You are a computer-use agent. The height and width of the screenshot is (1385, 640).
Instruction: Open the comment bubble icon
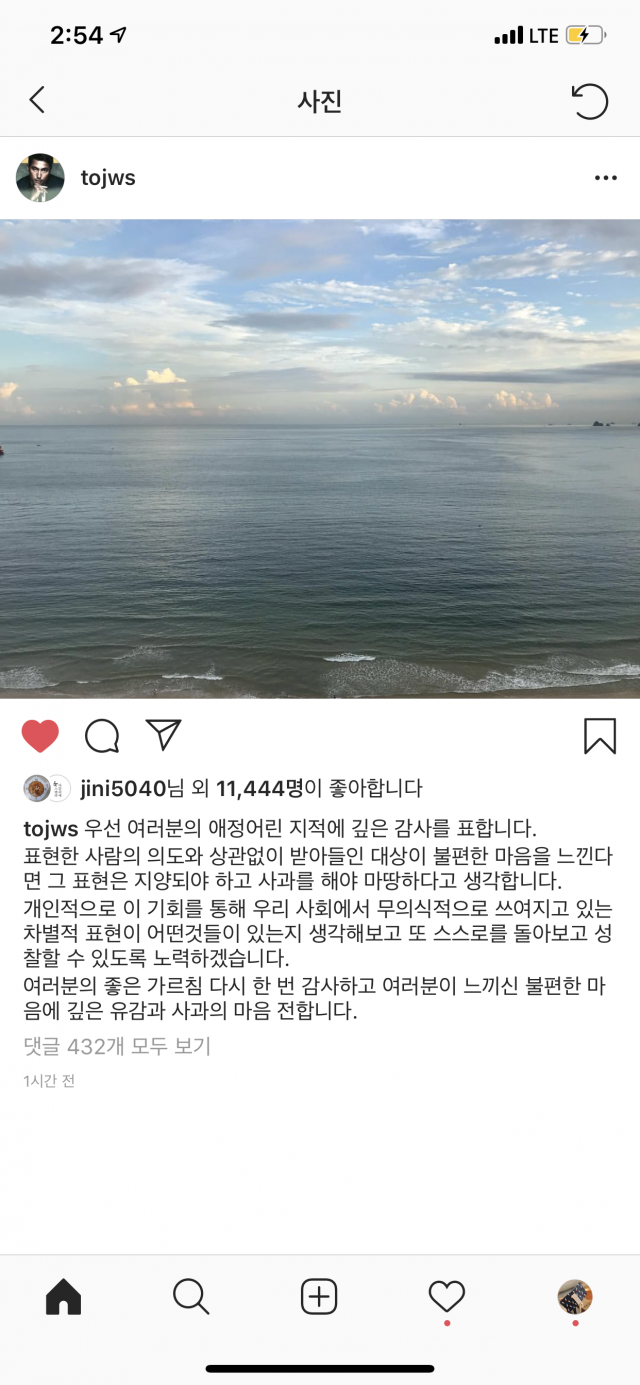102,736
